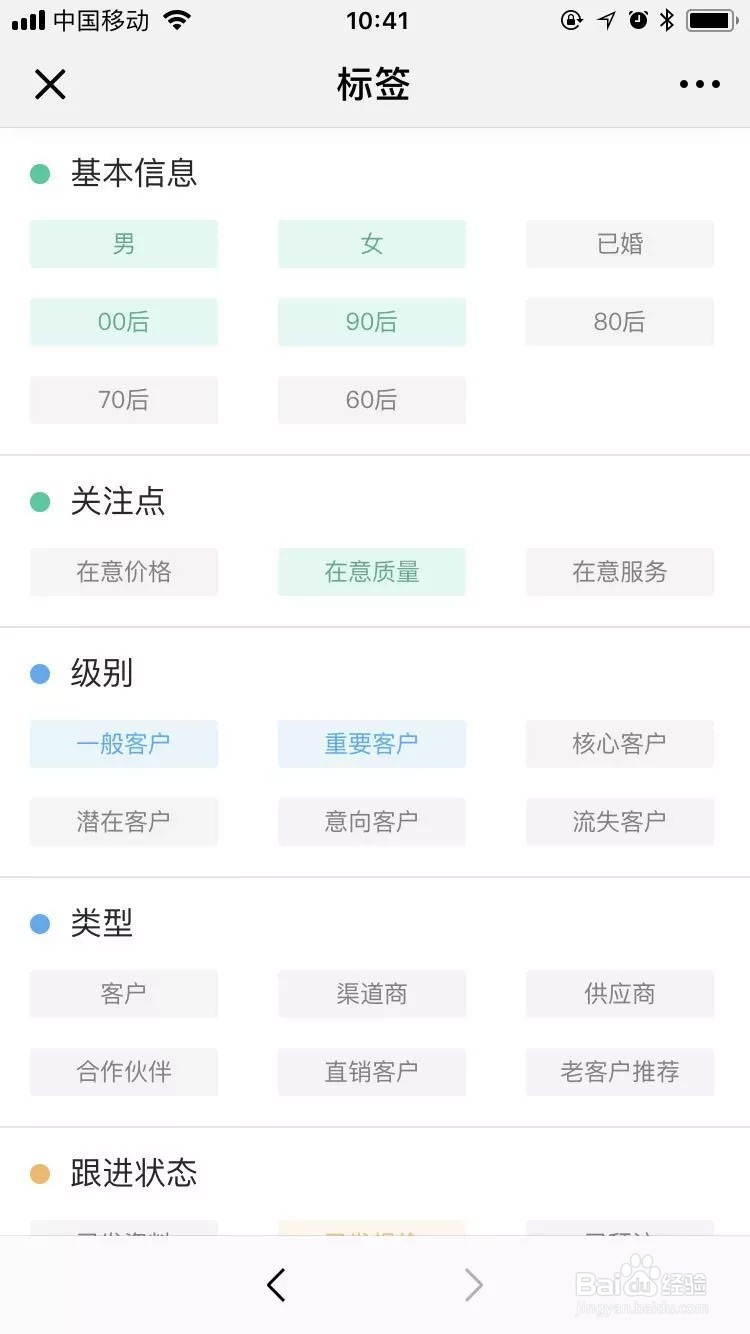Open the more options menu via ellipsis icon
750x1334 pixels.
(698, 84)
